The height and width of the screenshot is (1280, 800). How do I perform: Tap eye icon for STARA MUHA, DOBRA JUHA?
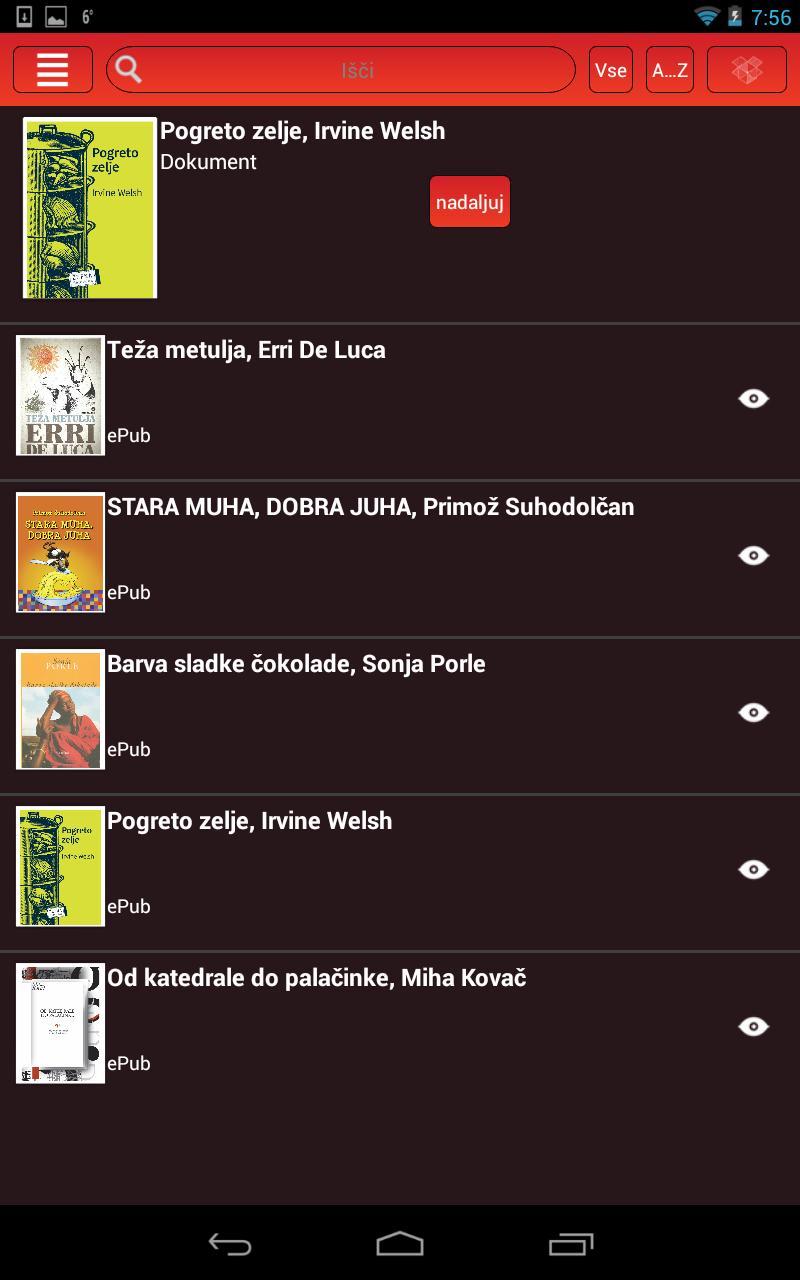point(753,556)
